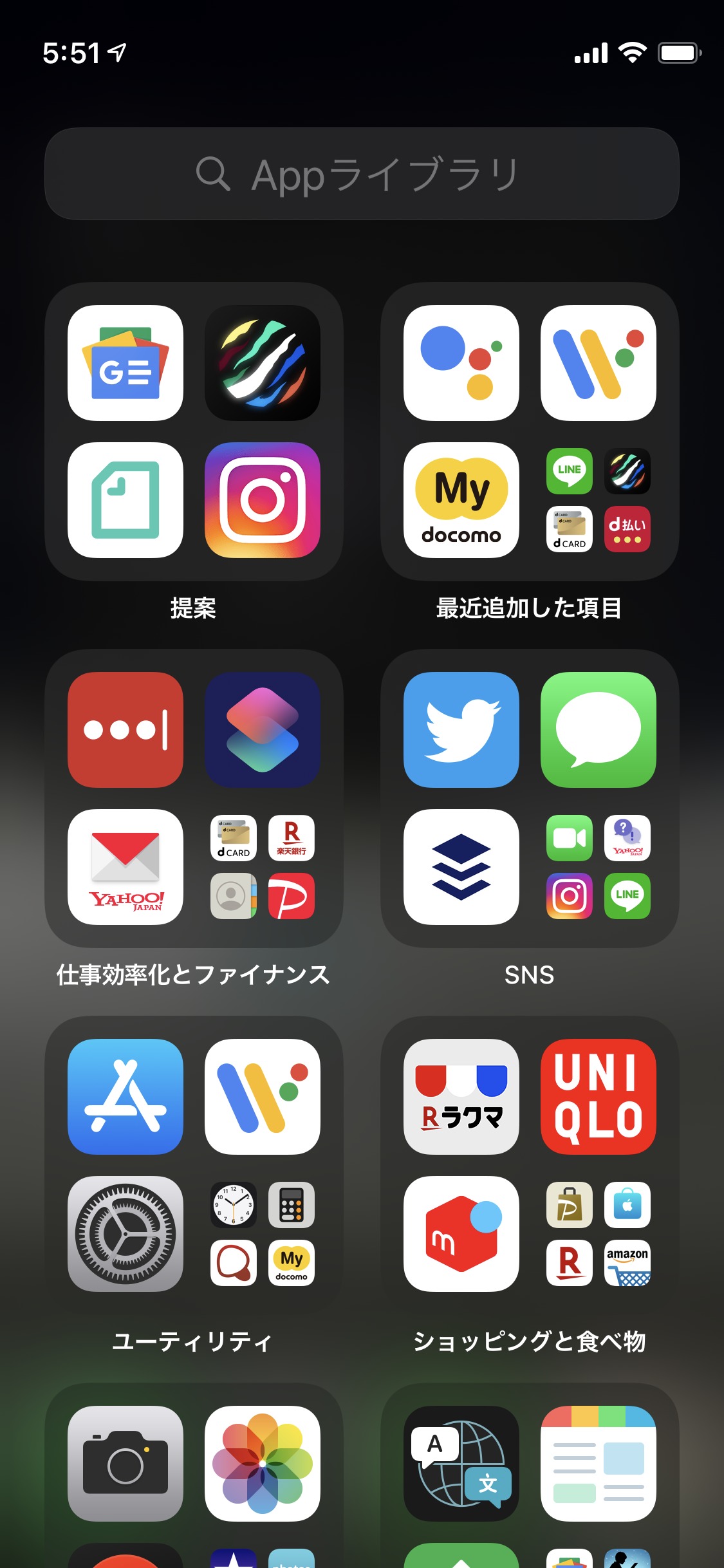
Task: Open the UNIQLO app
Action: [x=599, y=1097]
